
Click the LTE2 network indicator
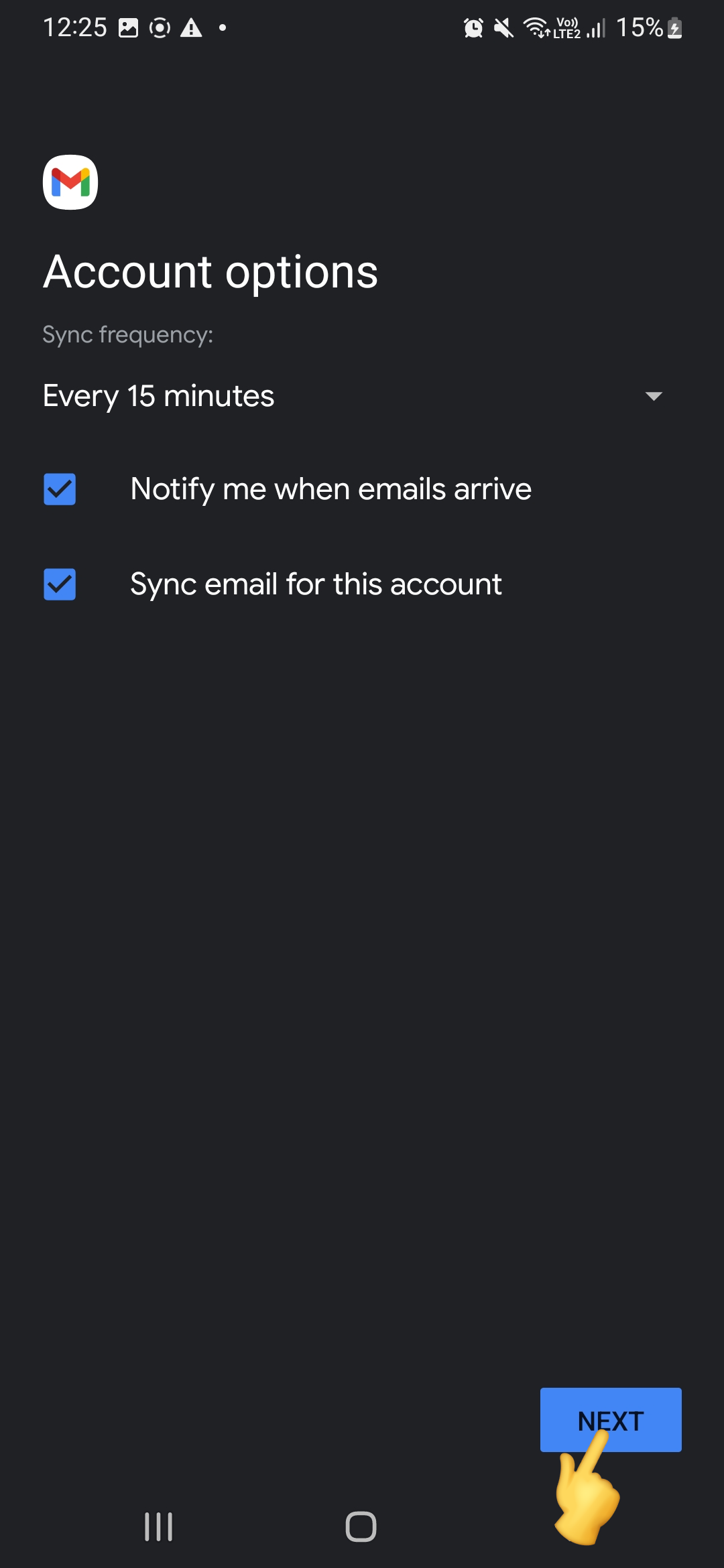(565, 30)
